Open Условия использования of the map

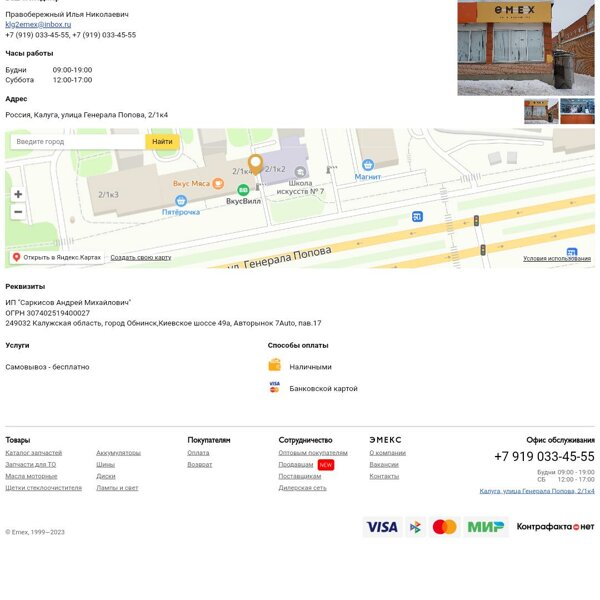pyautogui.click(x=556, y=258)
